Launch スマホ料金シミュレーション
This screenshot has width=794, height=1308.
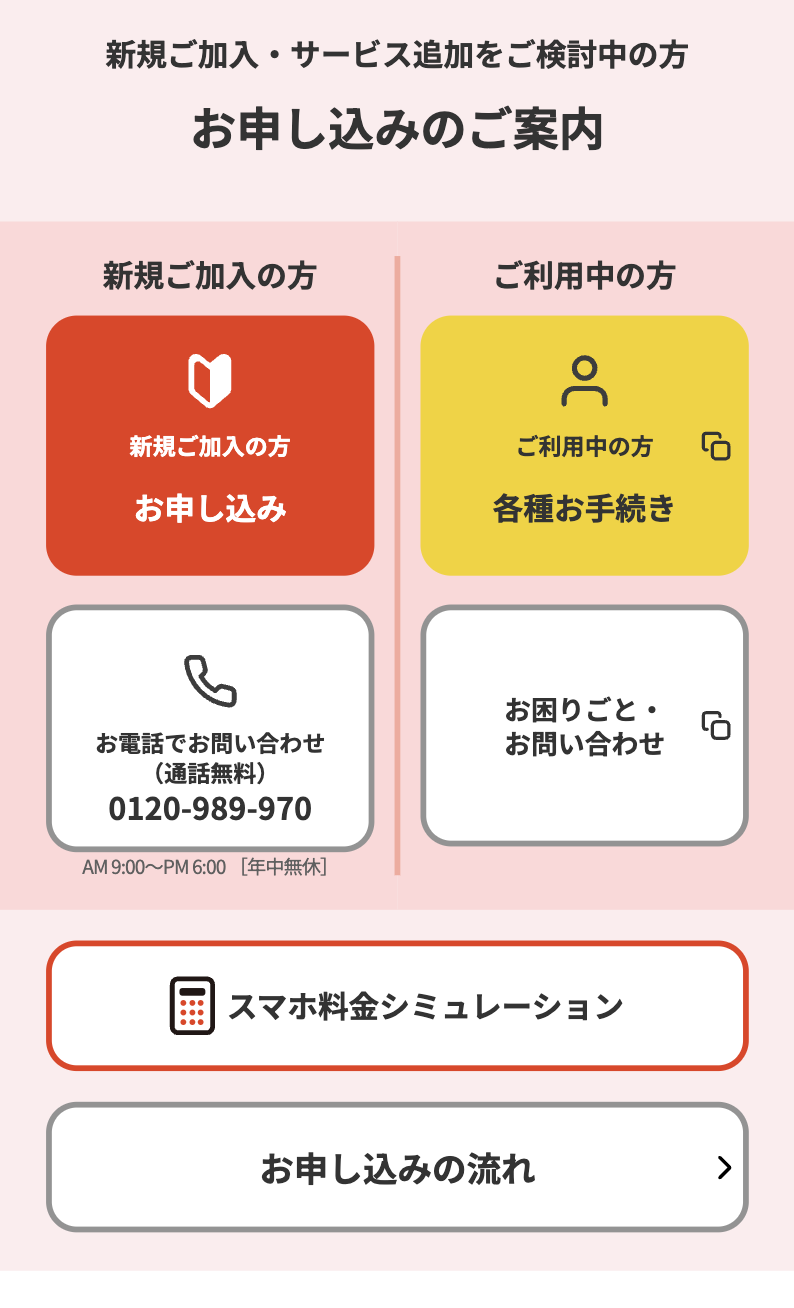[397, 1006]
